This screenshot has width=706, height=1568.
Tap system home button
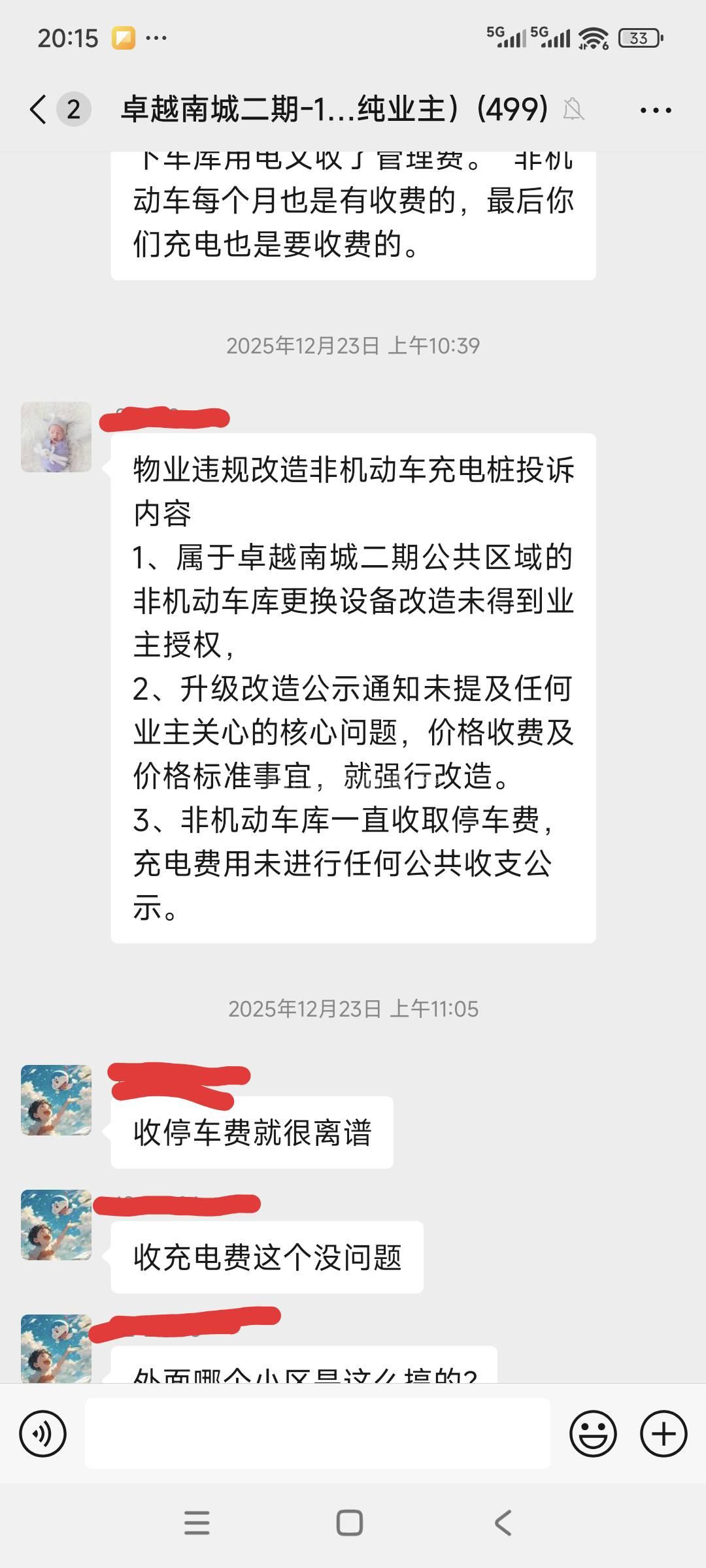click(350, 1523)
